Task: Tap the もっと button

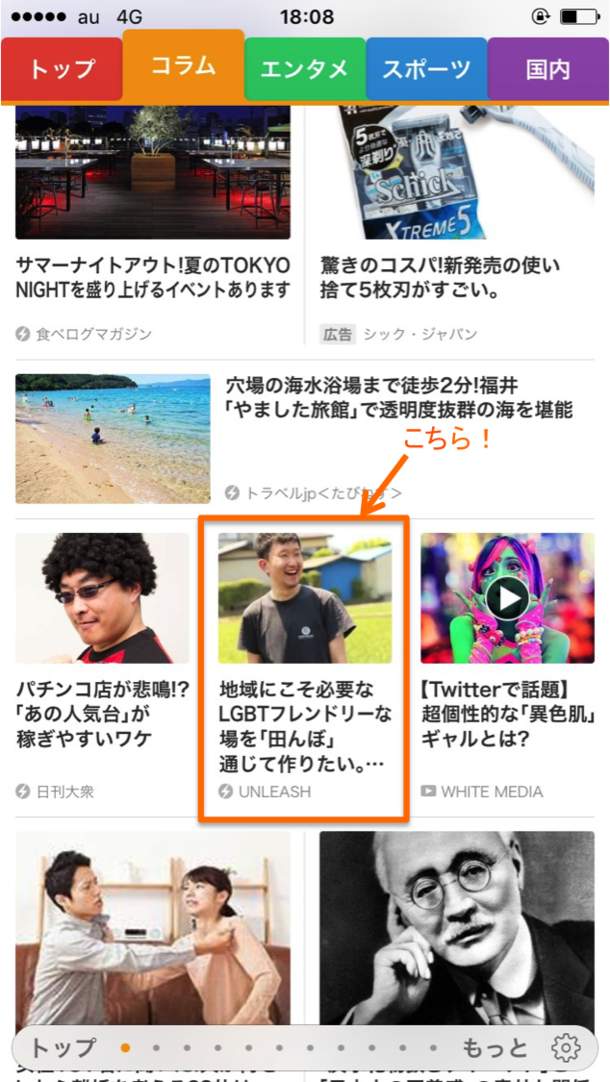Action: 494,1048
